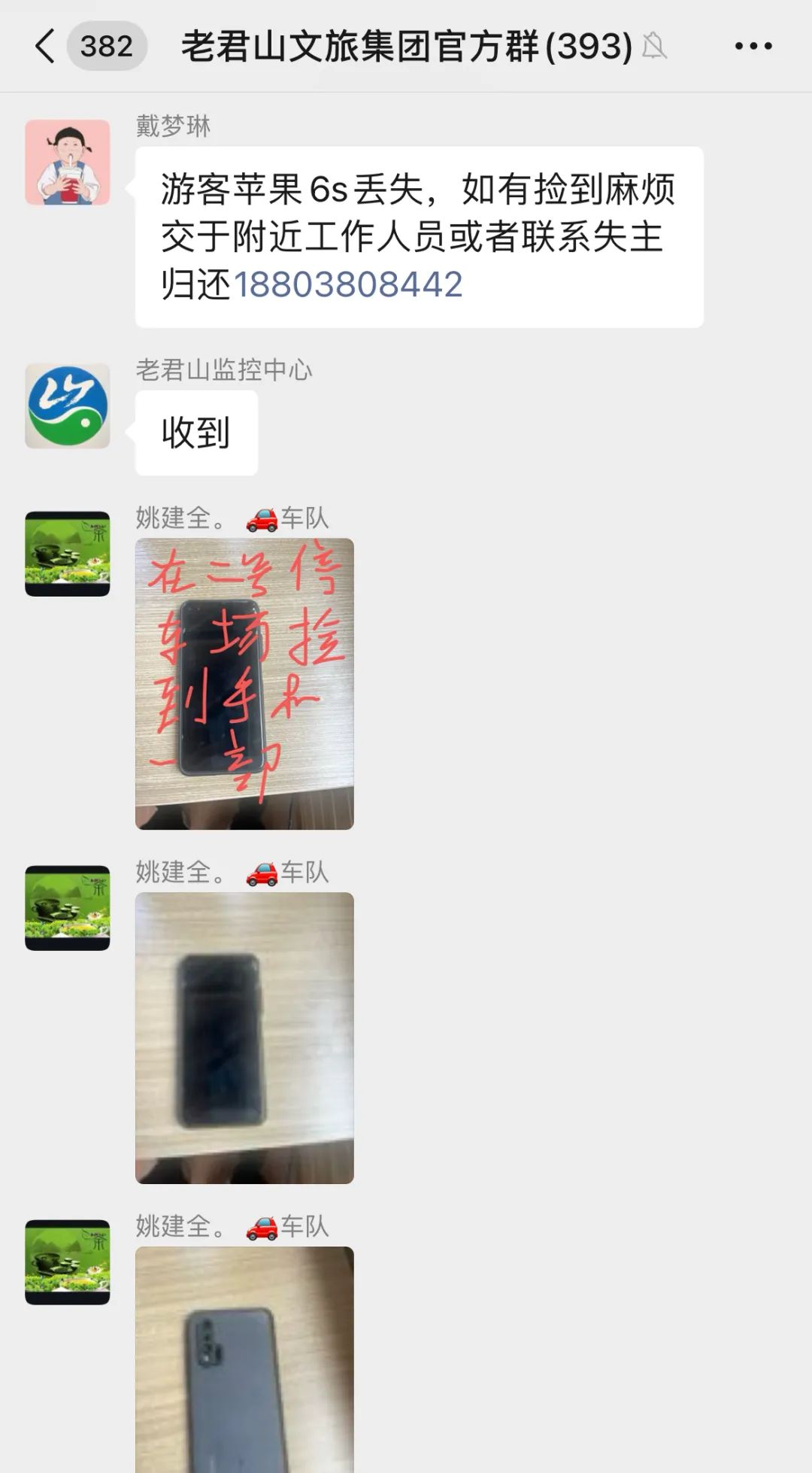The image size is (812, 1473).
Task: View the blurry black phone photo
Action: 244,1038
